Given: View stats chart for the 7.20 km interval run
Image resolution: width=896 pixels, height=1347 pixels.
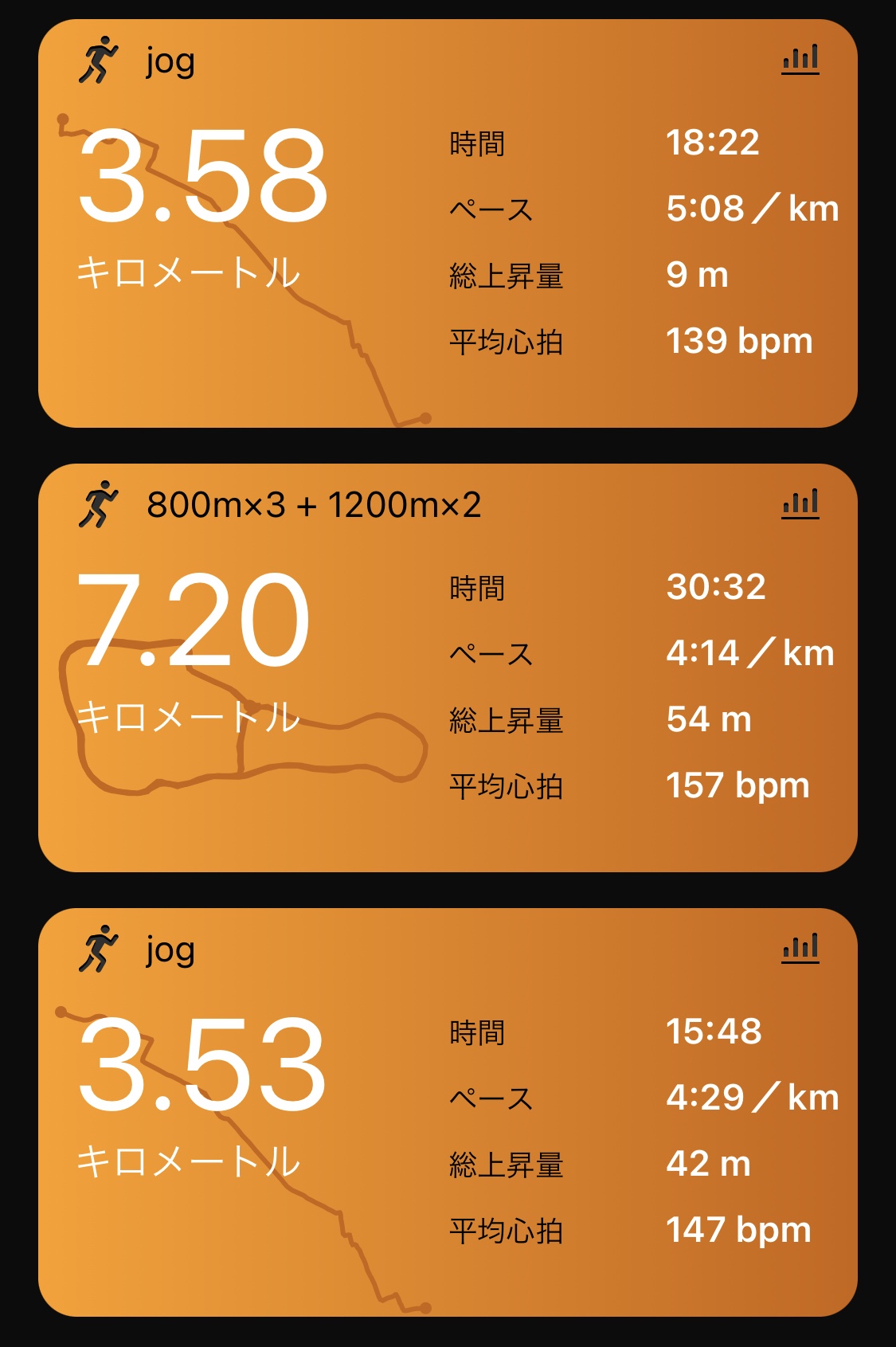Looking at the screenshot, I should coord(800,504).
